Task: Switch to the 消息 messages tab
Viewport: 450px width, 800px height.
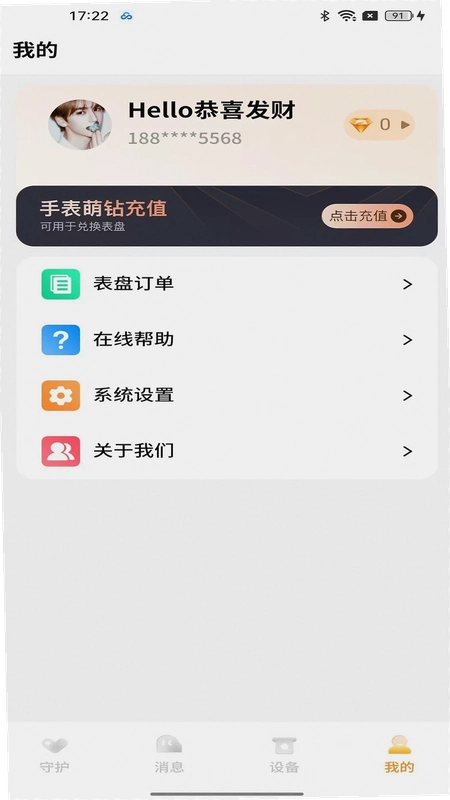Action: (169, 755)
